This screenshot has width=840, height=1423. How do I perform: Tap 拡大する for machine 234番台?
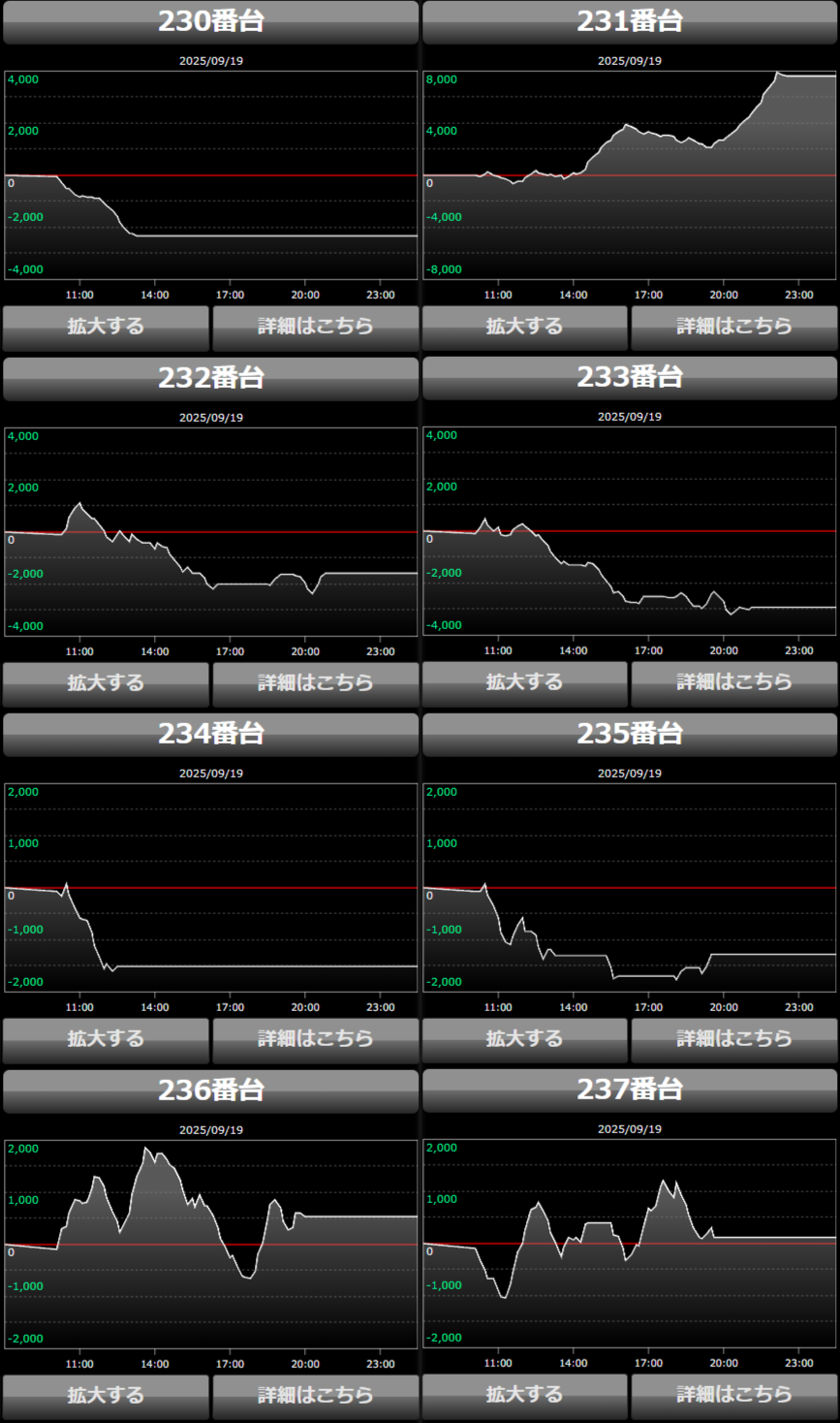click(106, 1039)
